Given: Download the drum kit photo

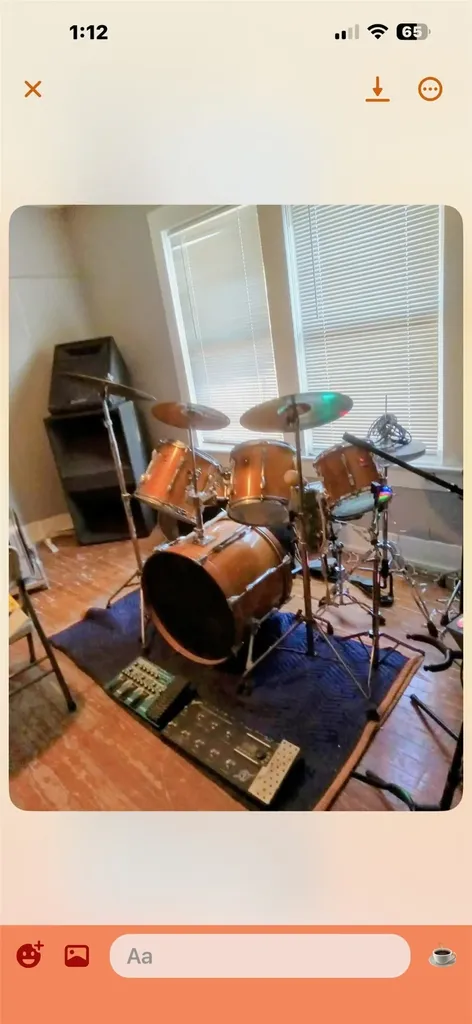Looking at the screenshot, I should (x=377, y=89).
